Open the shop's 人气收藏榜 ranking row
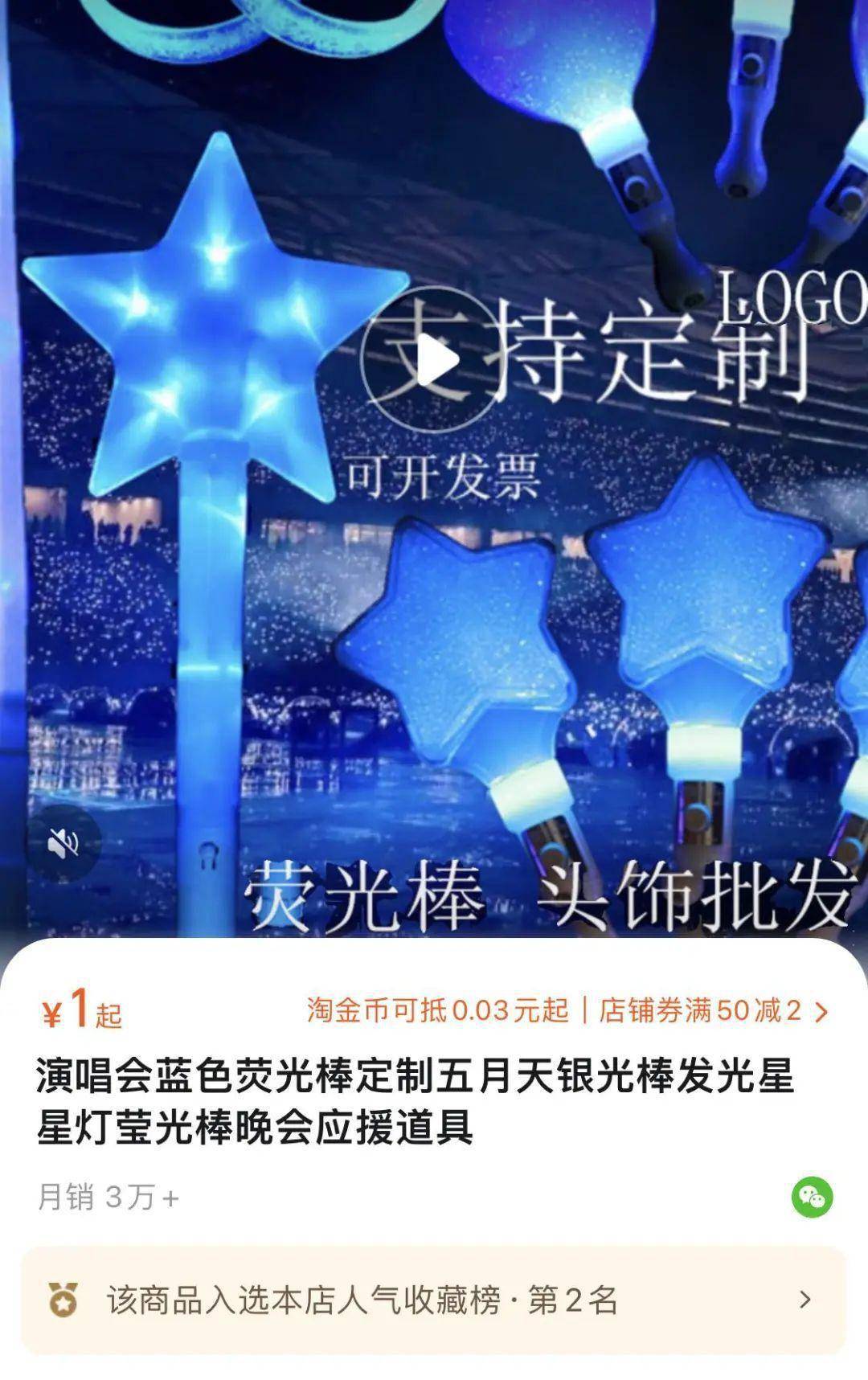 pyautogui.click(x=434, y=1299)
